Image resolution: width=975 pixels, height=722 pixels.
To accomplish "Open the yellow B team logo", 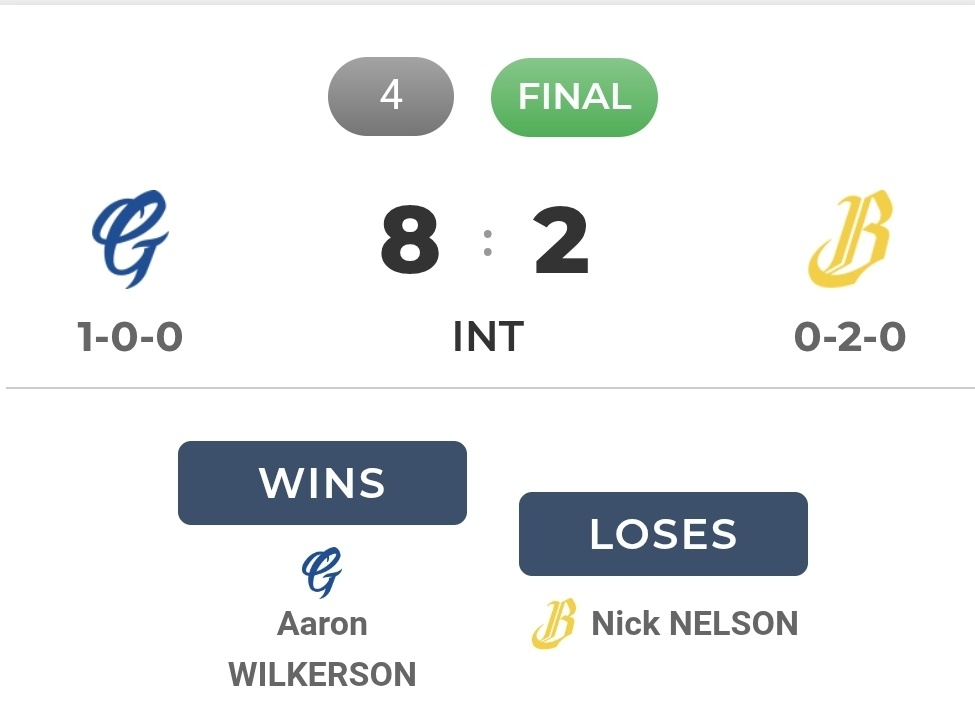I will click(849, 239).
